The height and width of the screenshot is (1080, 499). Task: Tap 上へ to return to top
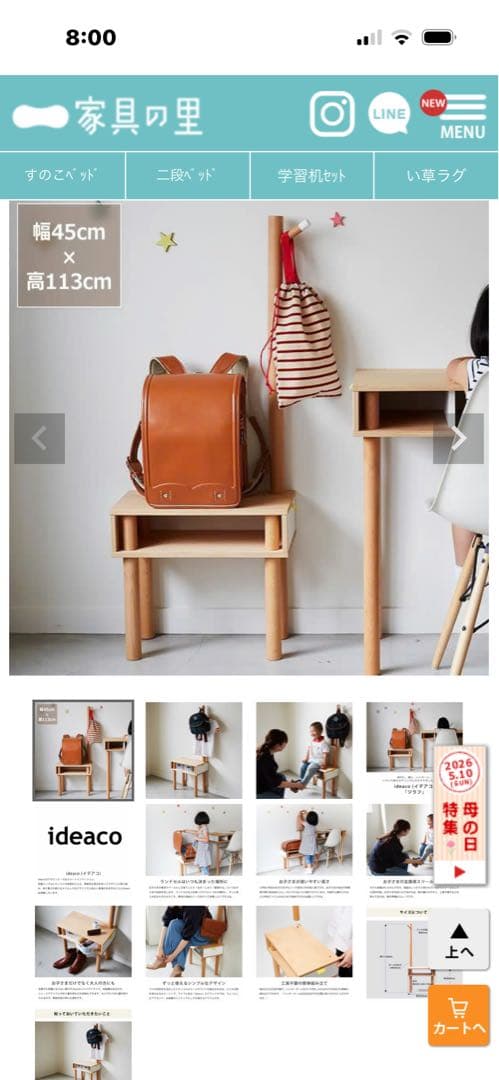[459, 940]
